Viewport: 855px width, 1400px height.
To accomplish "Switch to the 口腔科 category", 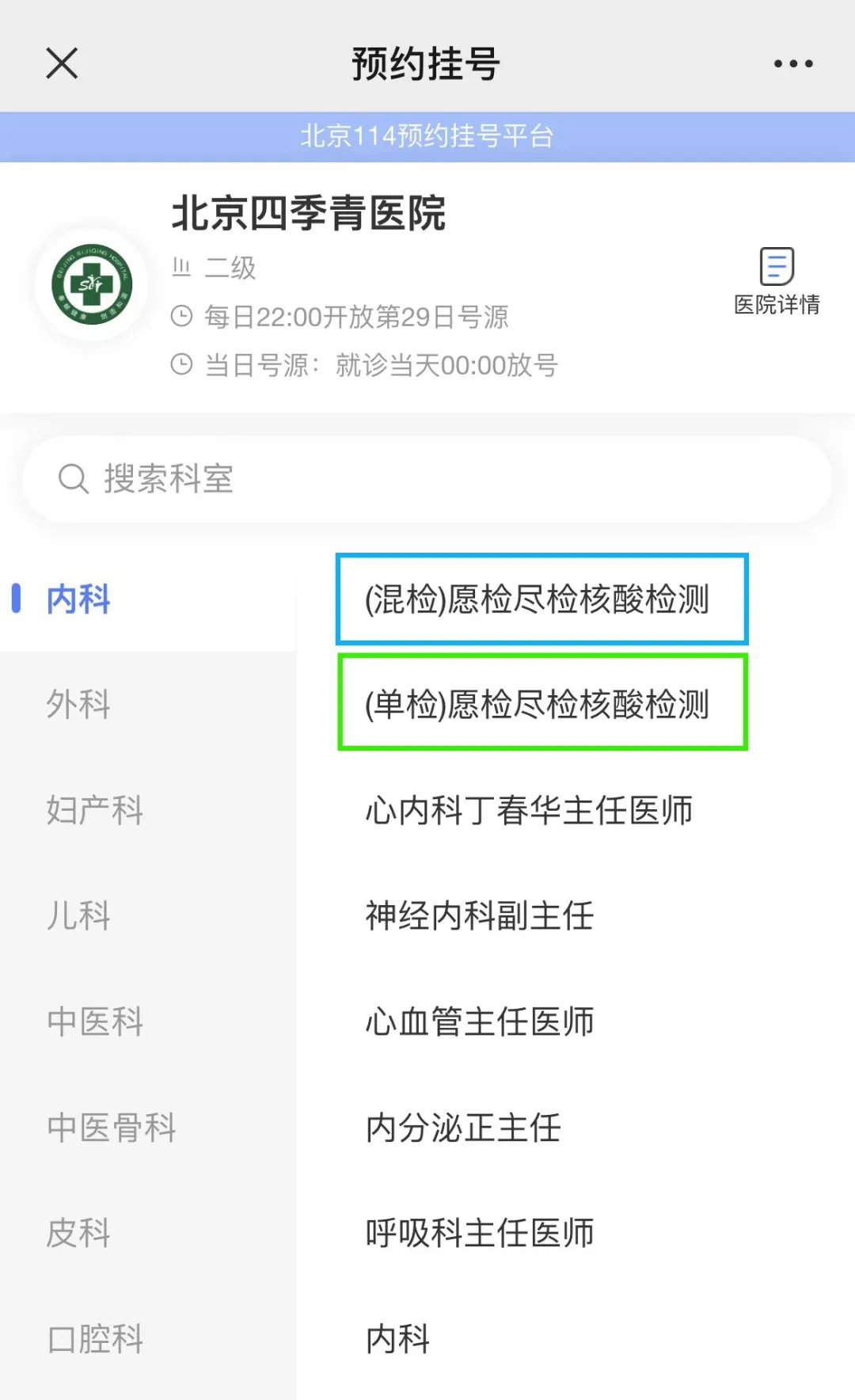I will (94, 1338).
